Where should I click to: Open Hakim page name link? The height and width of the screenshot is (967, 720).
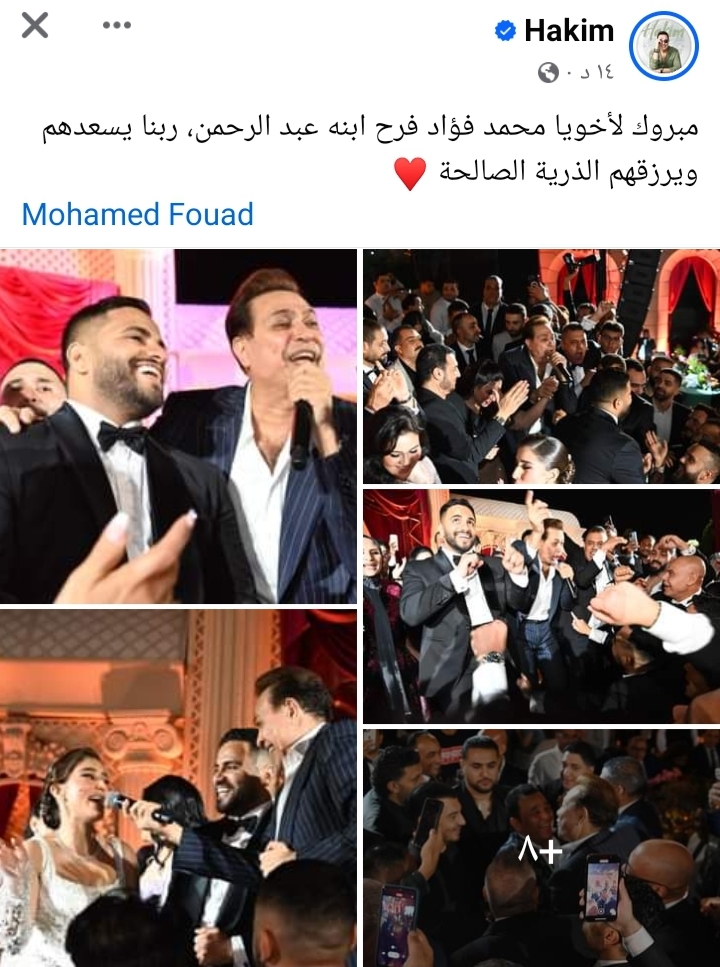click(568, 31)
